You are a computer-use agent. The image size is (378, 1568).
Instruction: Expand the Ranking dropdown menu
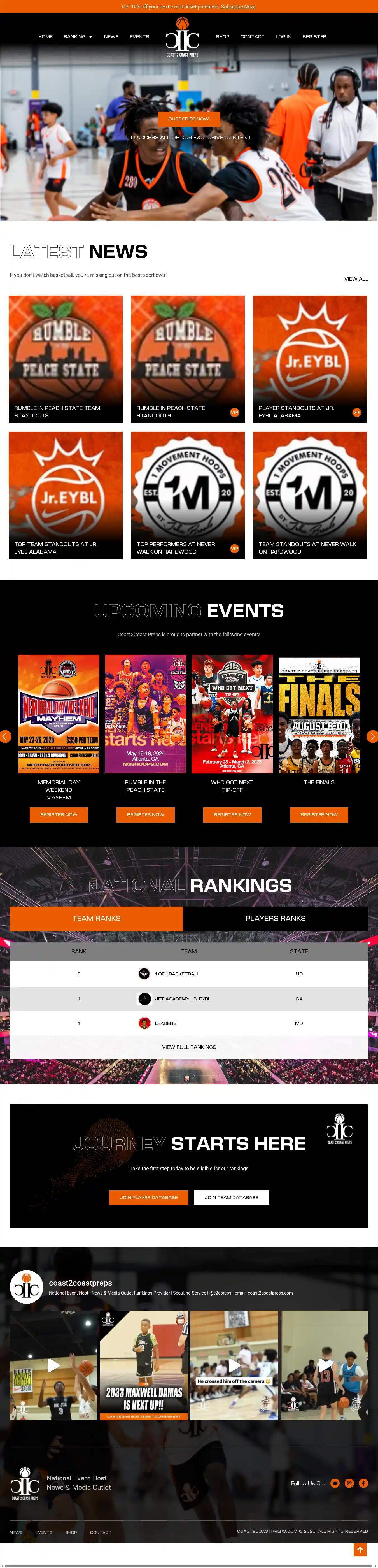pyautogui.click(x=78, y=36)
